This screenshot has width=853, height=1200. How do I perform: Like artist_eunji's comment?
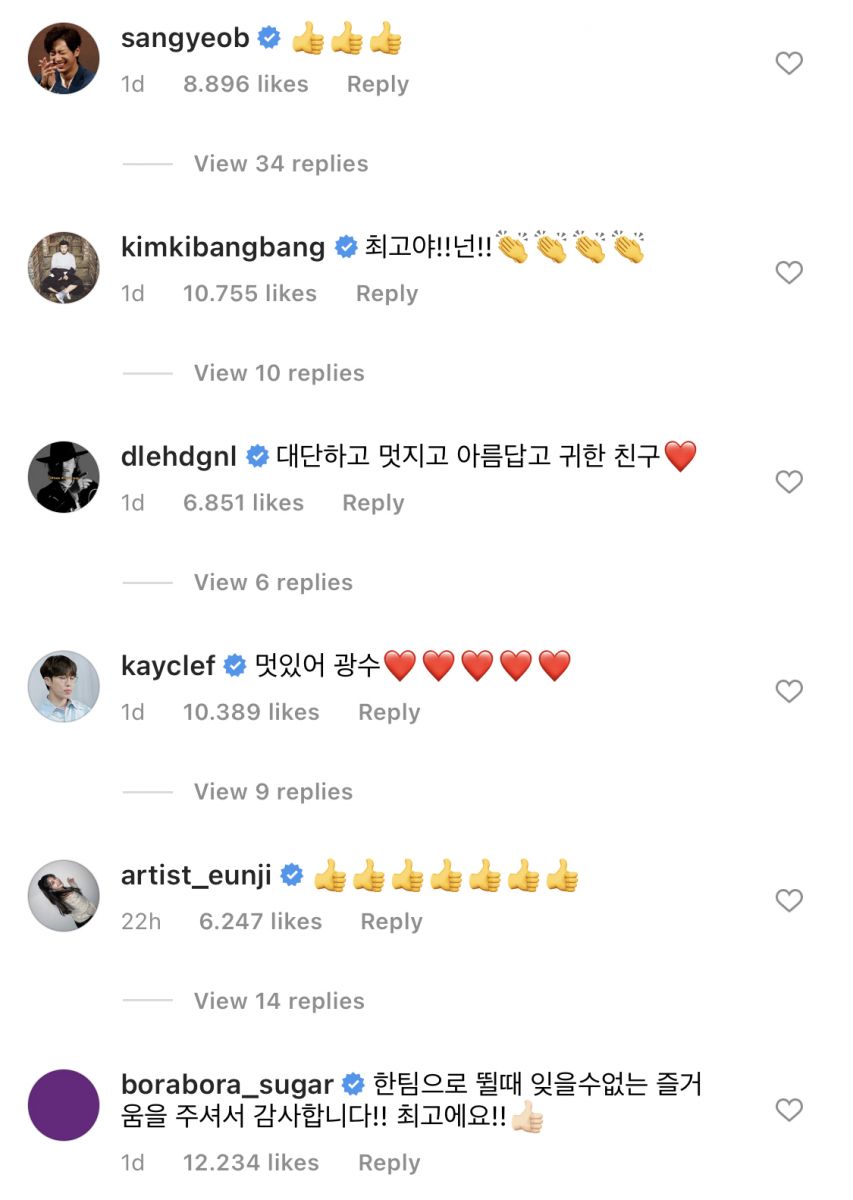(789, 901)
